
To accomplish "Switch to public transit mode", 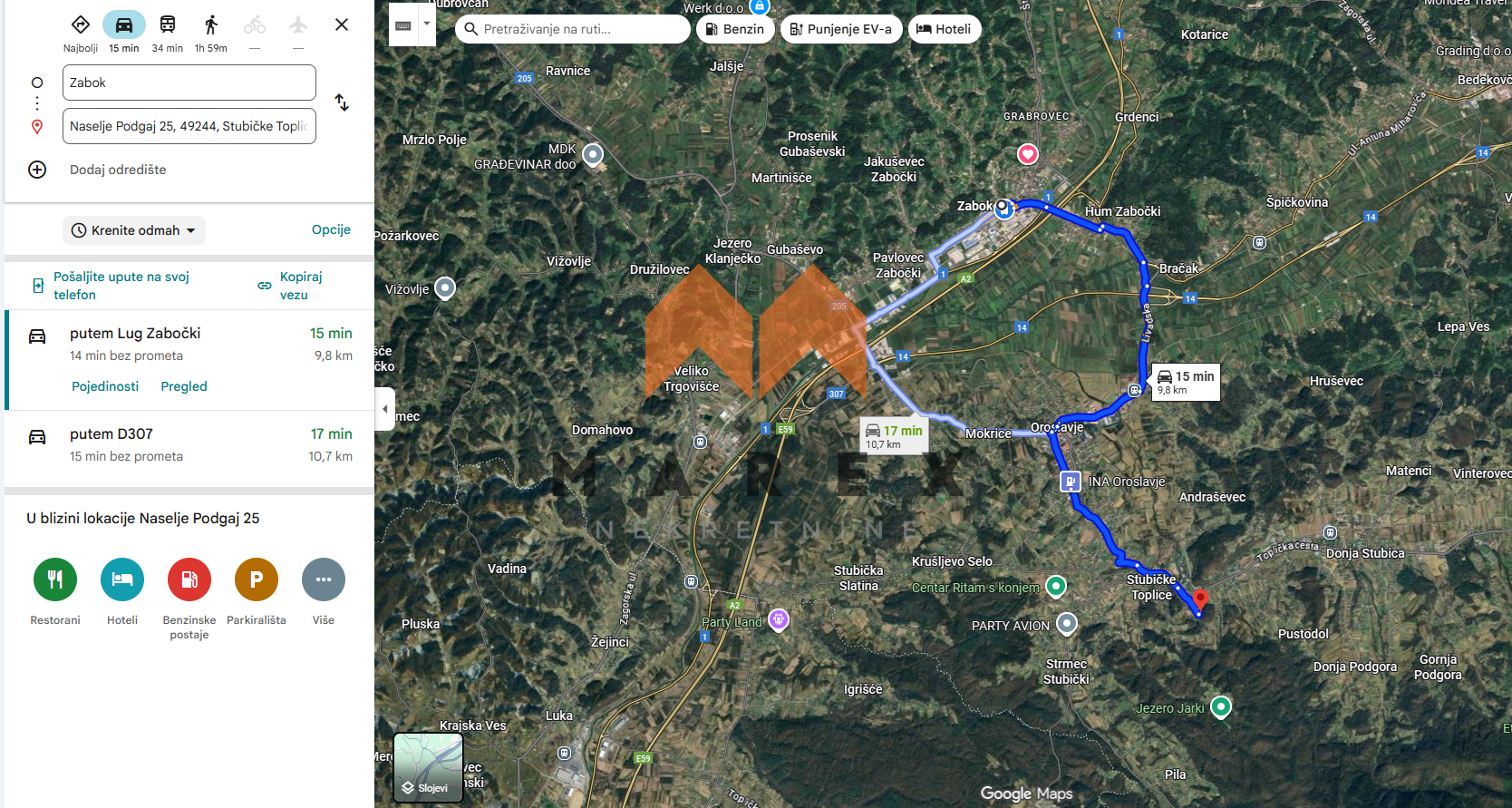I will click(x=168, y=24).
